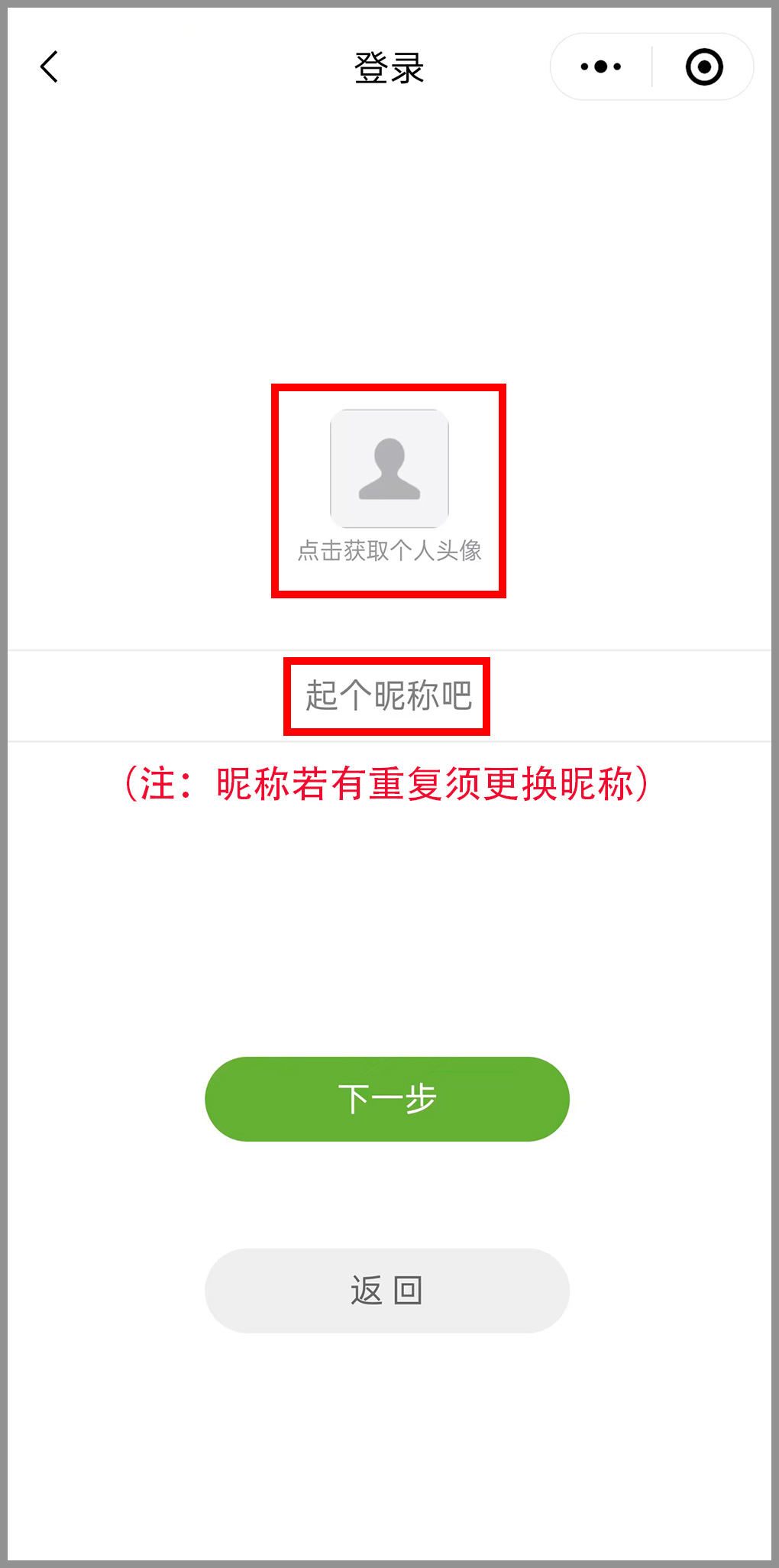Viewport: 779px width, 1568px height.
Task: Open the mini program more options menu
Action: [x=601, y=67]
